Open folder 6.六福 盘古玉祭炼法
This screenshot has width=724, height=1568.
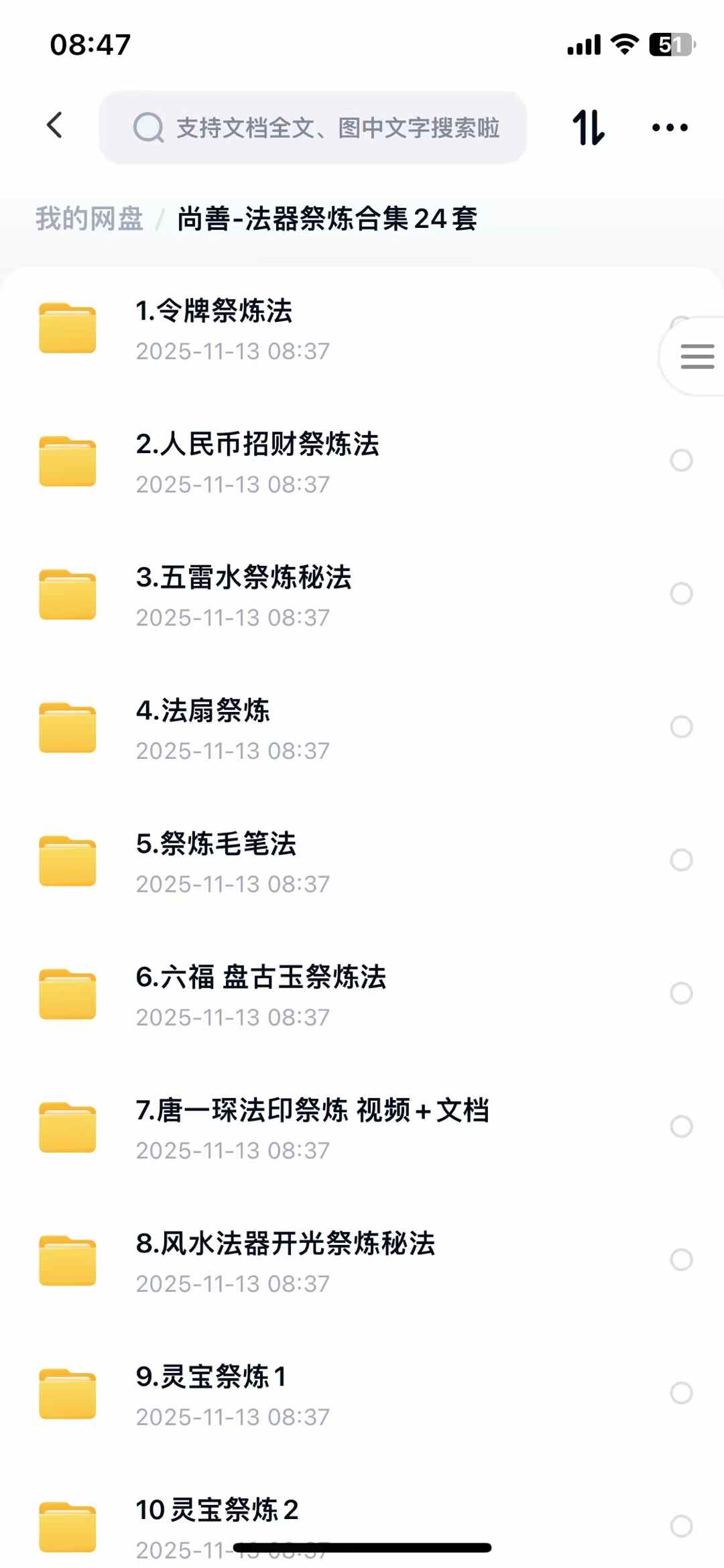point(362,995)
